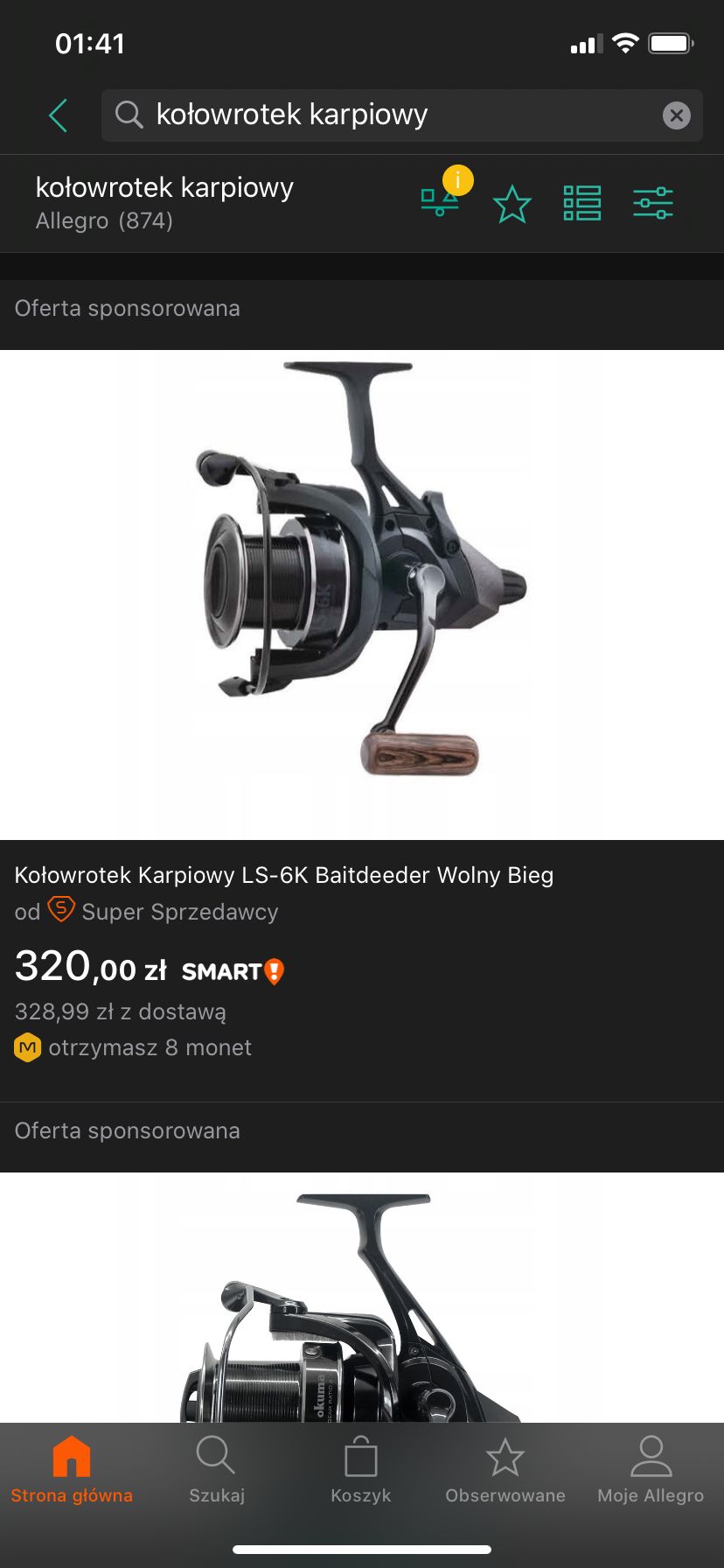Go to the Obserwowane tab
Viewport: 724px width, 1568px height.
click(x=505, y=1470)
